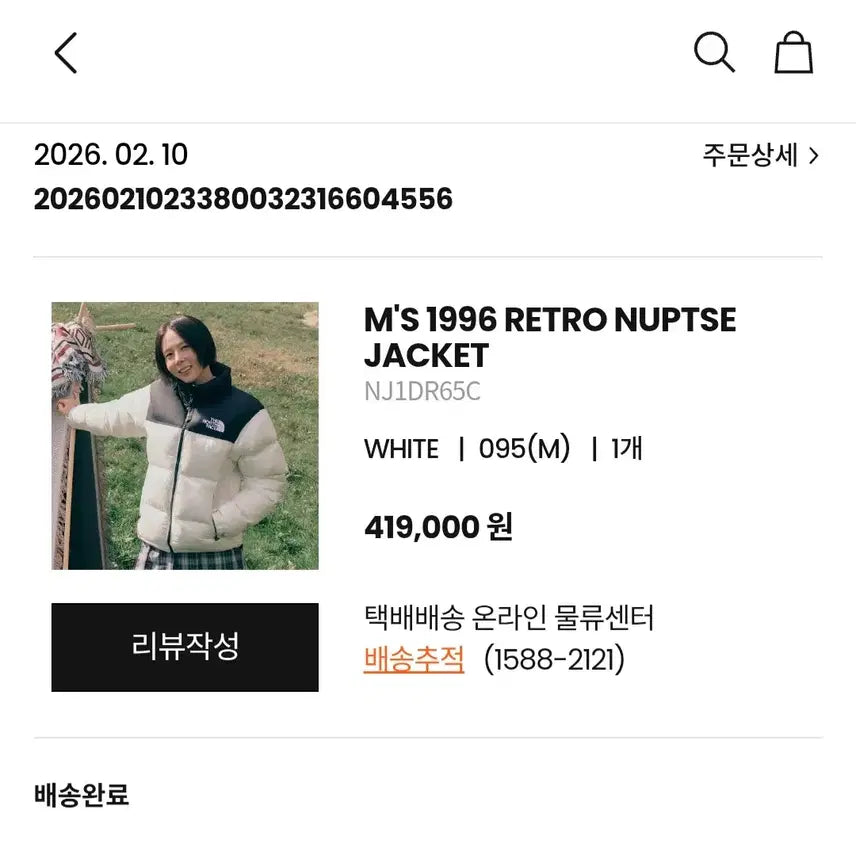Go back with the top-left arrow
The height and width of the screenshot is (856, 856).
coord(66,53)
